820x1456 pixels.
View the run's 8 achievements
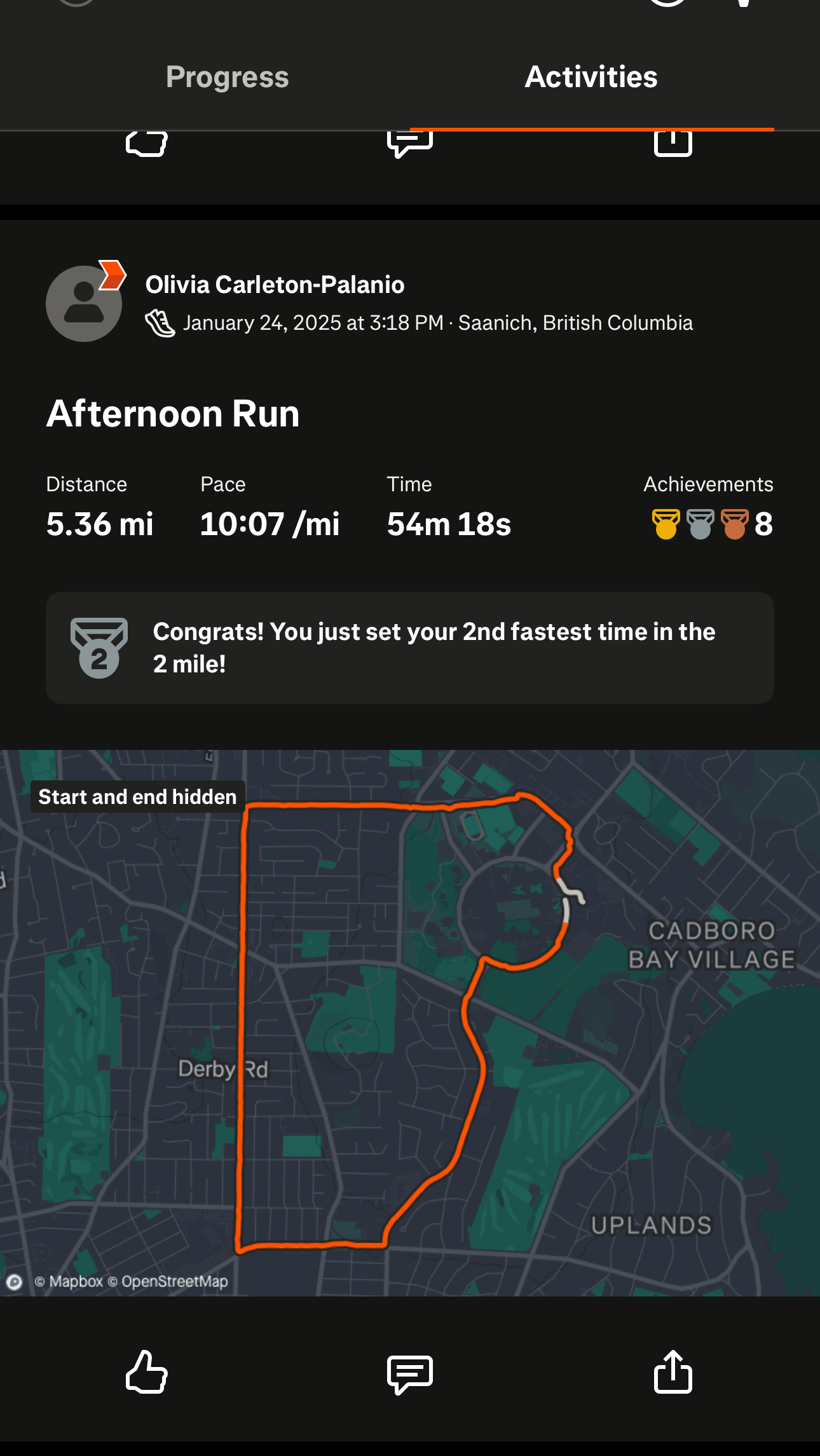pyautogui.click(x=711, y=524)
